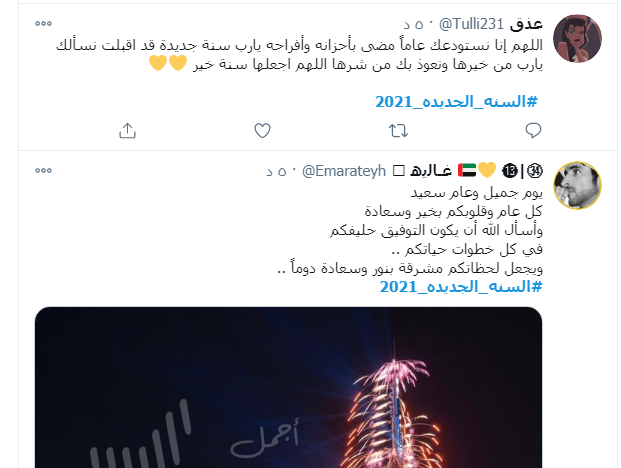This screenshot has height=468, width=621.
Task: Share the tweet from @Tulli231
Action: pyautogui.click(x=127, y=130)
